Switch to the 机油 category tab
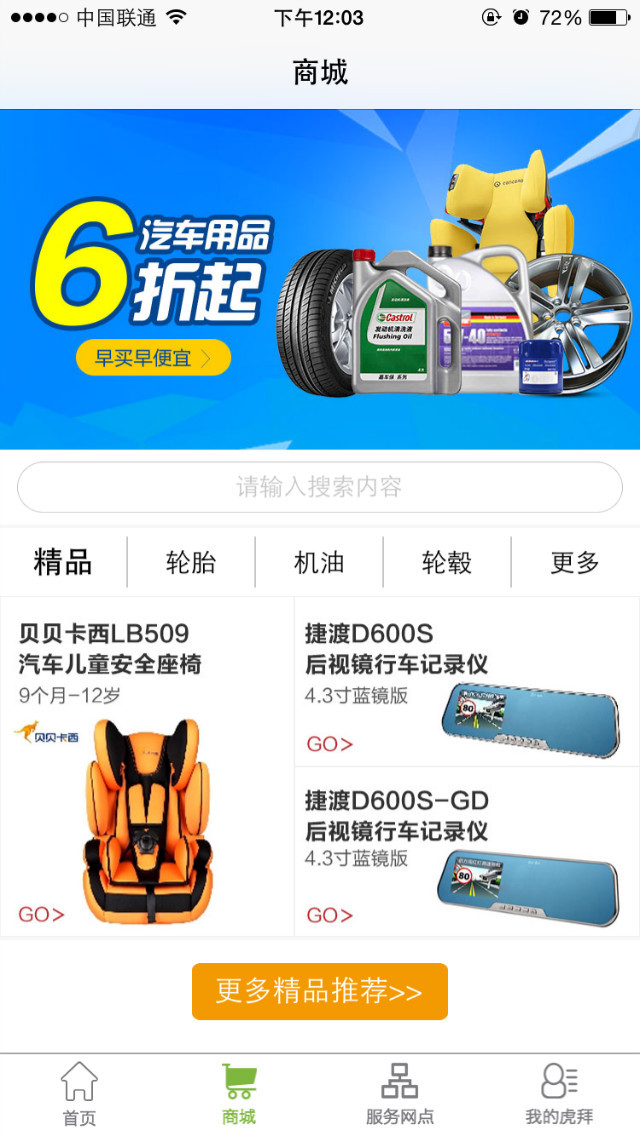 [319, 562]
